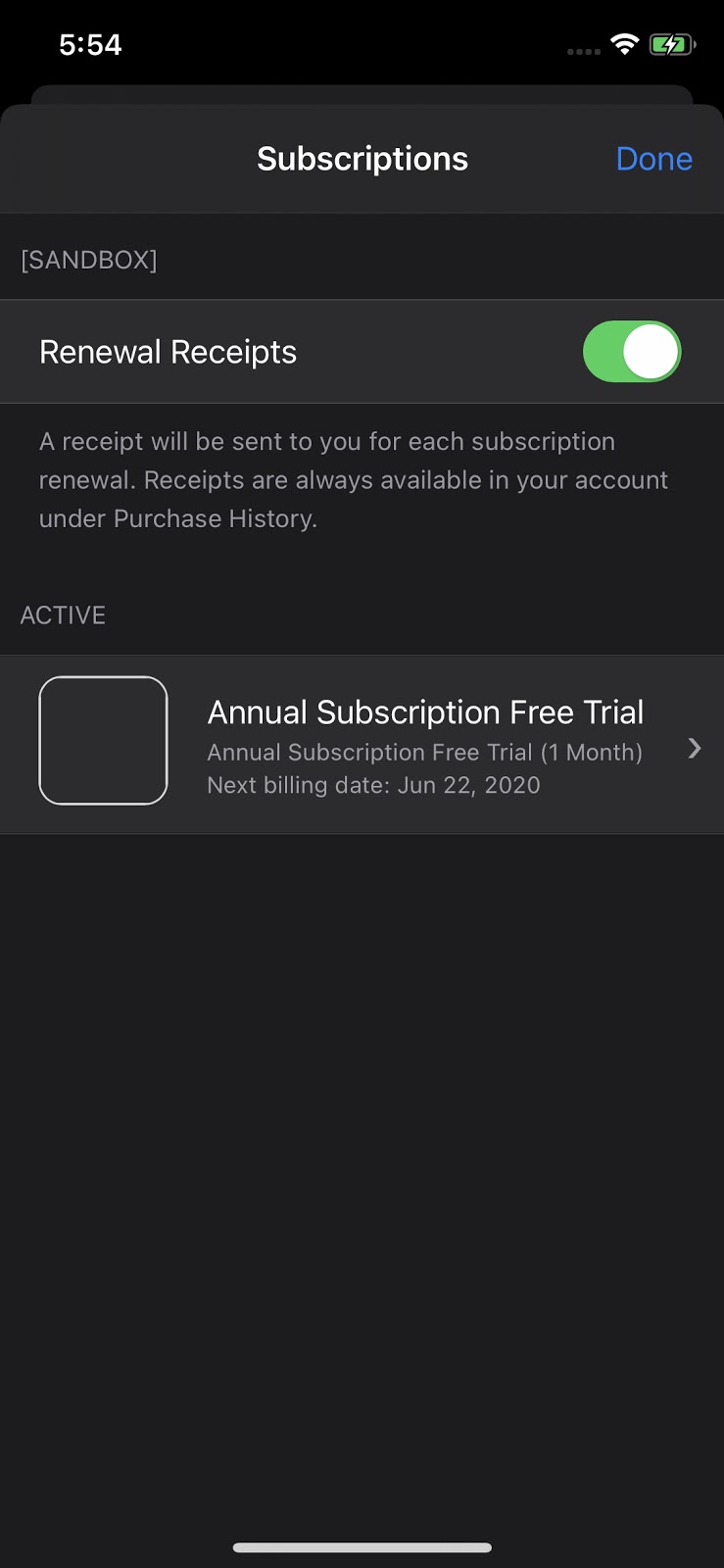Image resolution: width=724 pixels, height=1568 pixels.
Task: Tap Done to close Subscriptions
Action: 653,159
